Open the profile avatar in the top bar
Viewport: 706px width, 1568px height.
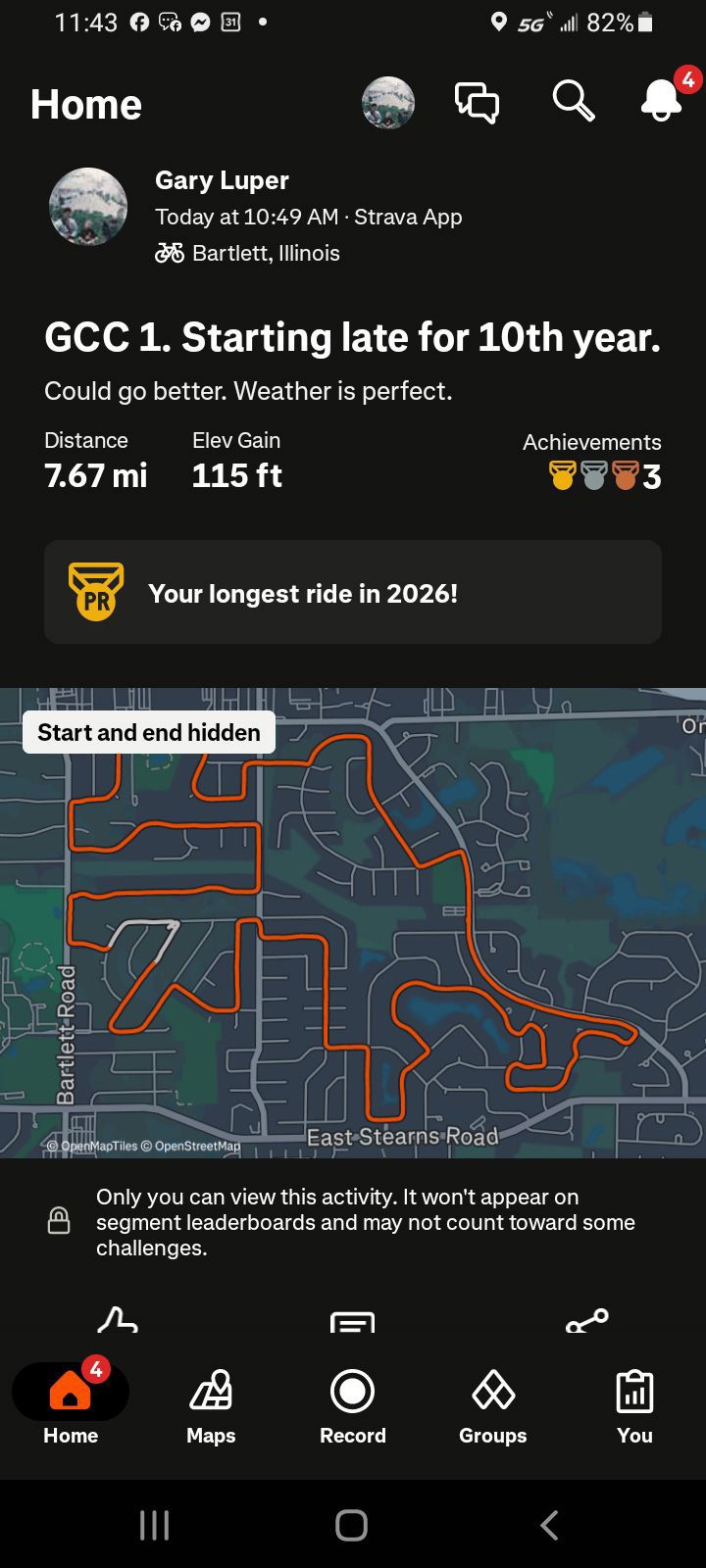point(388,103)
